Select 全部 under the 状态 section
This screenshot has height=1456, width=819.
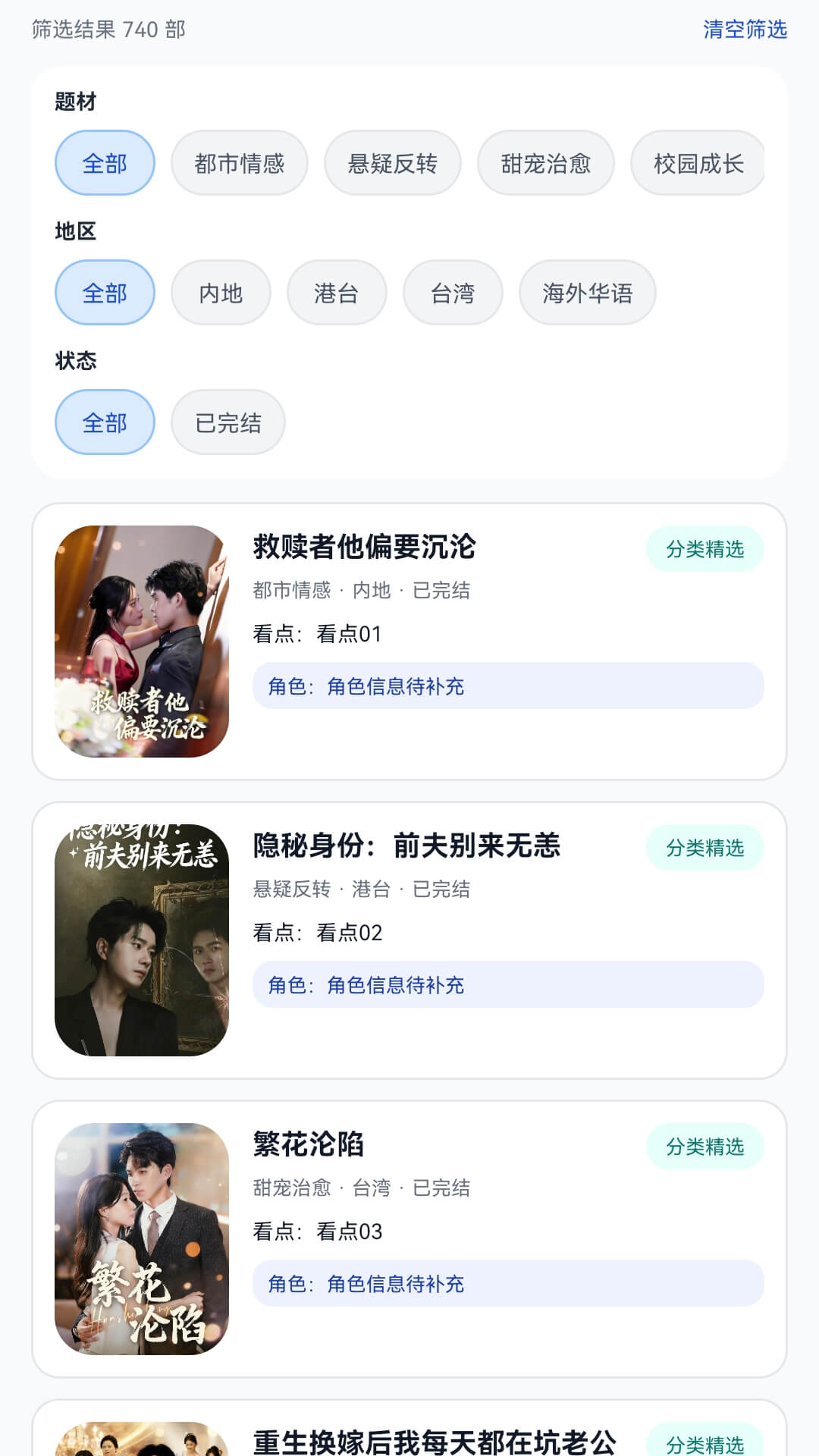[x=105, y=422]
